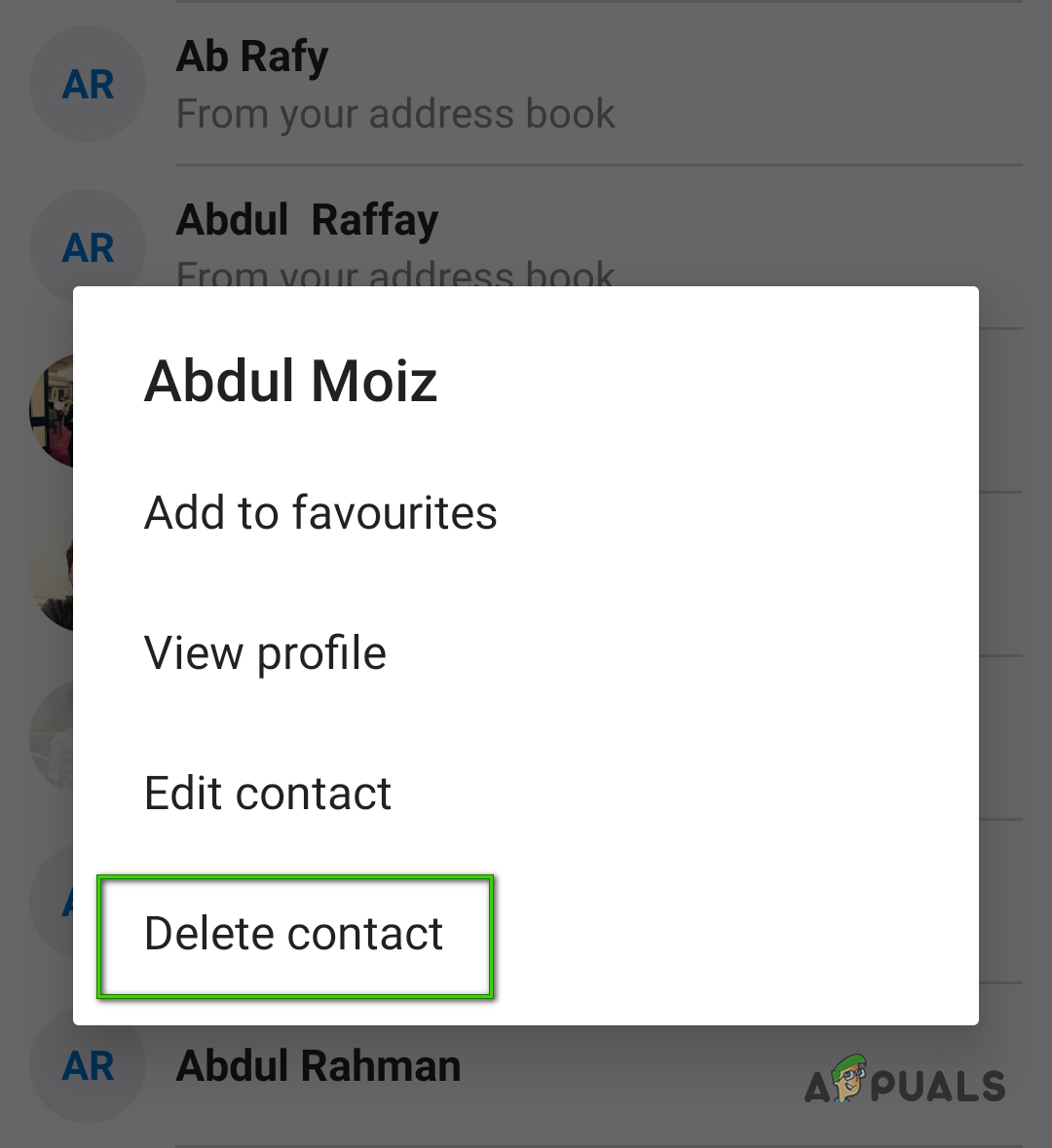Select Add to favourites option
This screenshot has height=1148, width=1052.
tap(320, 513)
